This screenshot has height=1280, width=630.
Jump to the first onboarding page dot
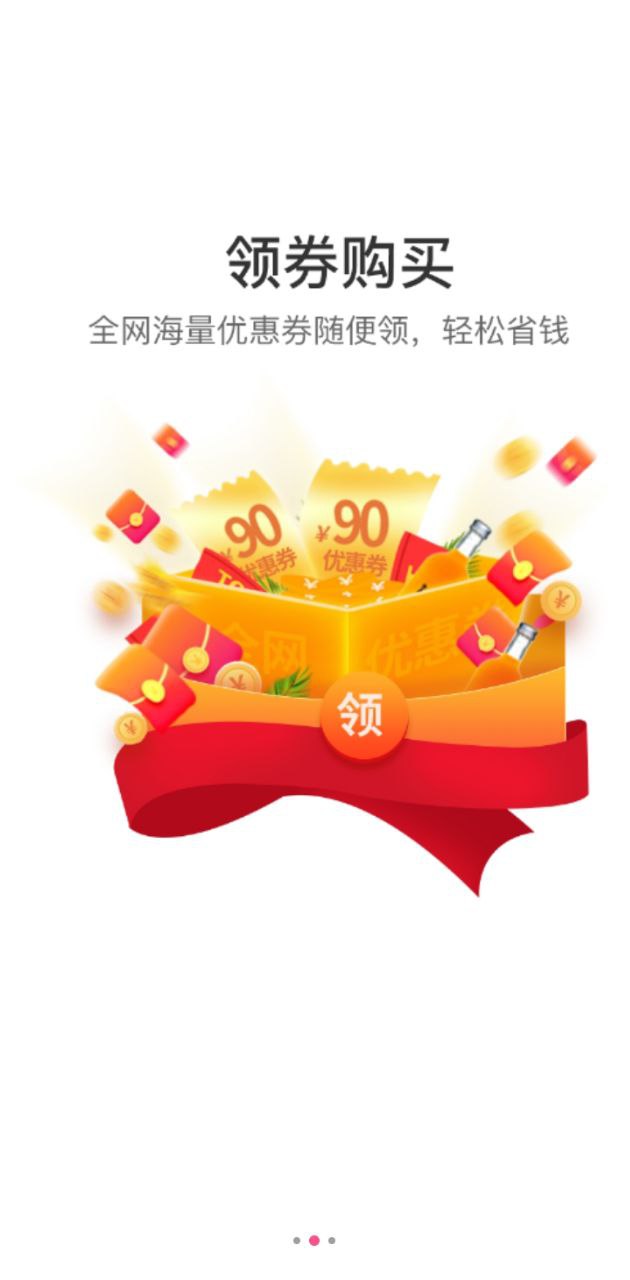coord(296,1240)
